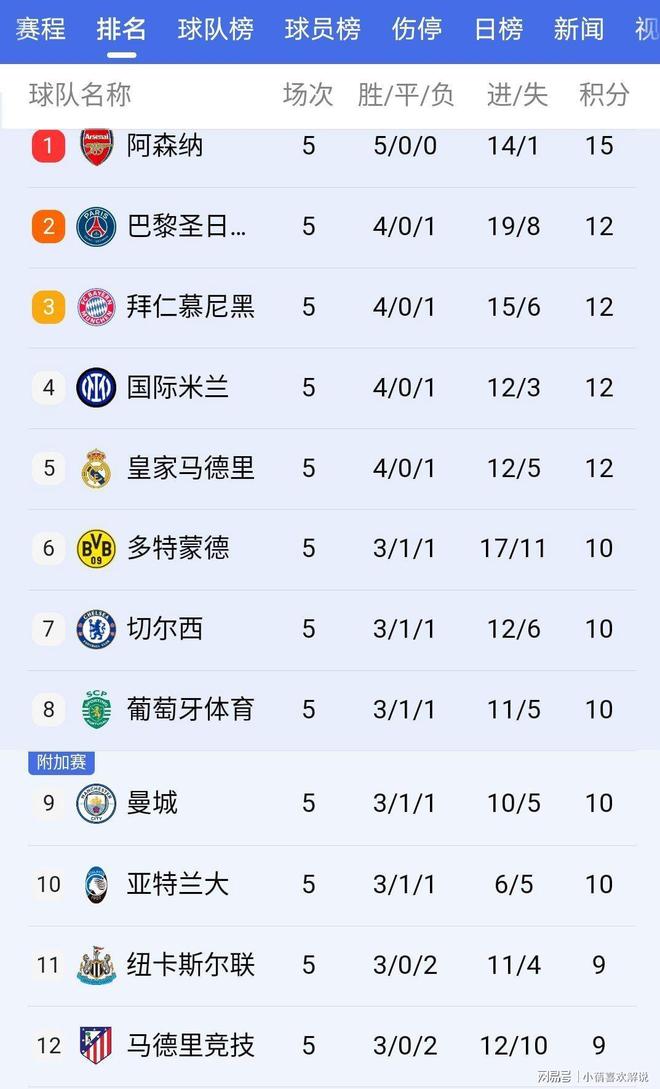The width and height of the screenshot is (660, 1089).
Task: Tap the 切尔西 row
Action: click(x=165, y=628)
